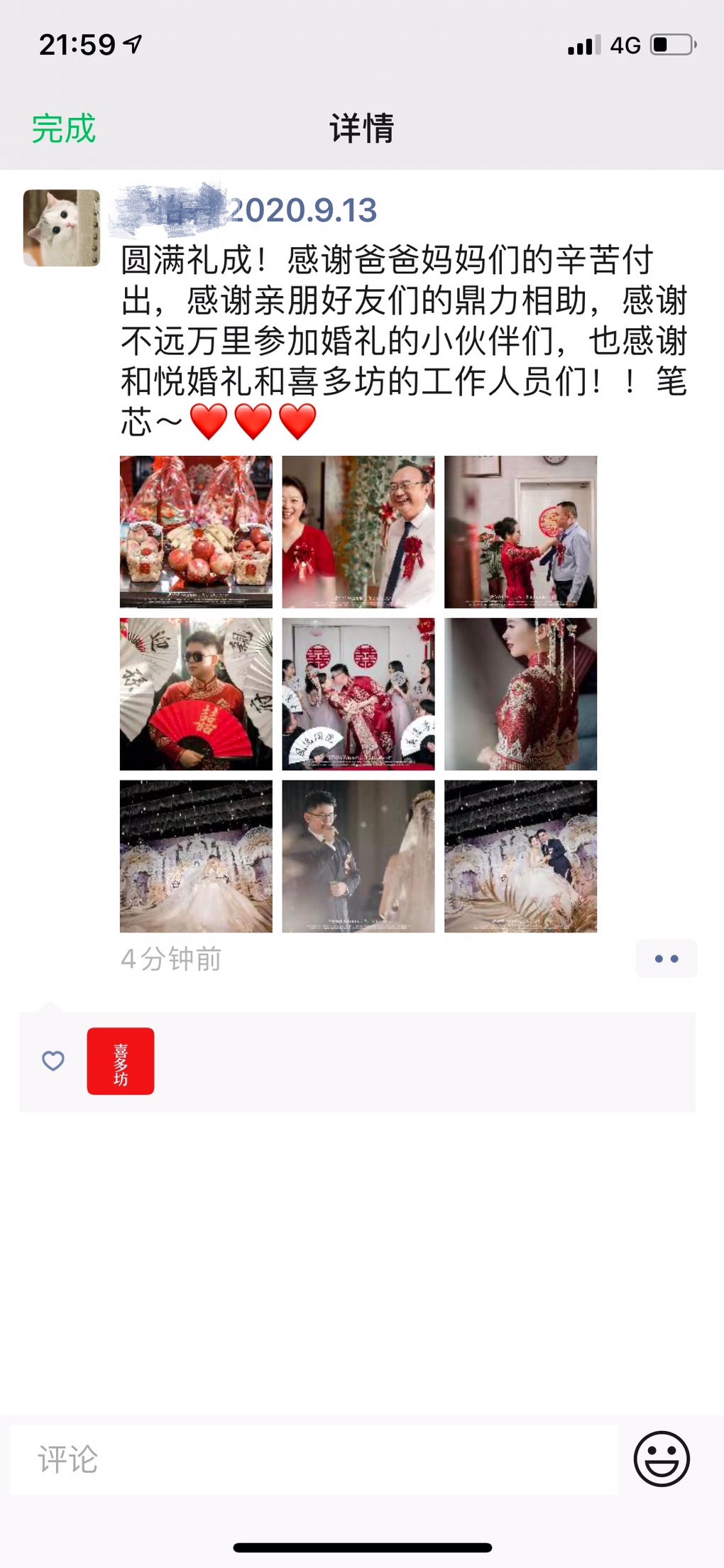View bride alone on wedding stage

pos(196,856)
